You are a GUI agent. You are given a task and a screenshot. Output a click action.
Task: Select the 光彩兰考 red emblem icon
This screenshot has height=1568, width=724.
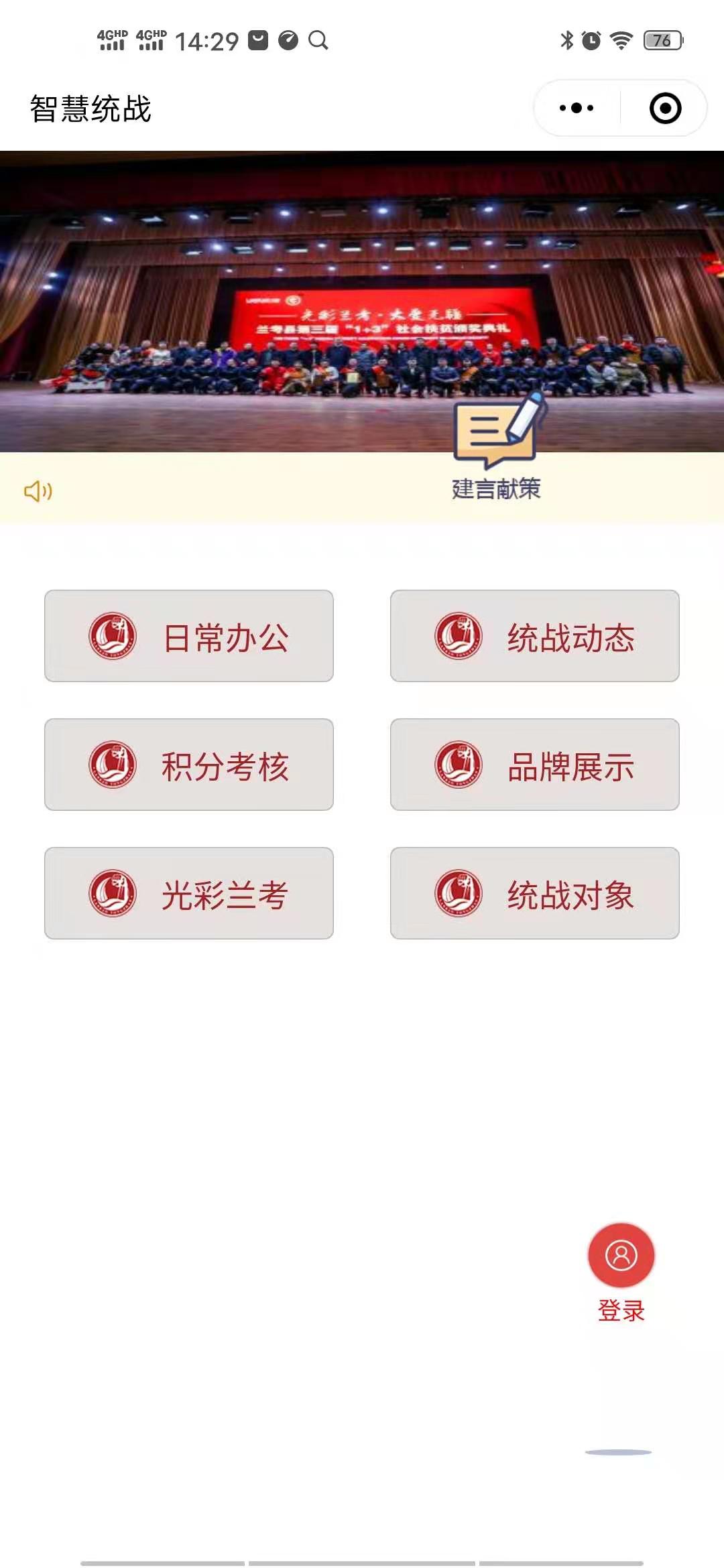pyautogui.click(x=114, y=891)
